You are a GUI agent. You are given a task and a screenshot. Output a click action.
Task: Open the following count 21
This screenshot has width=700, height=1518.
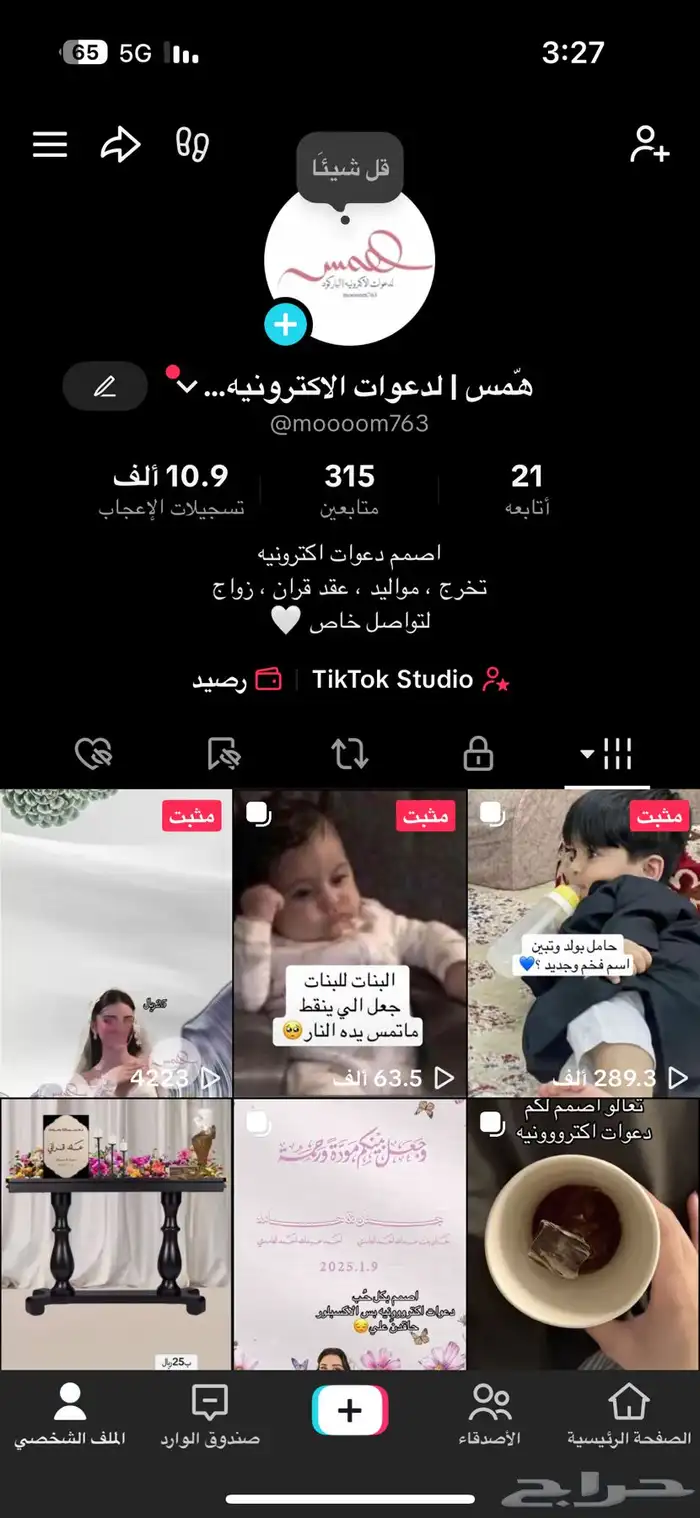click(527, 489)
